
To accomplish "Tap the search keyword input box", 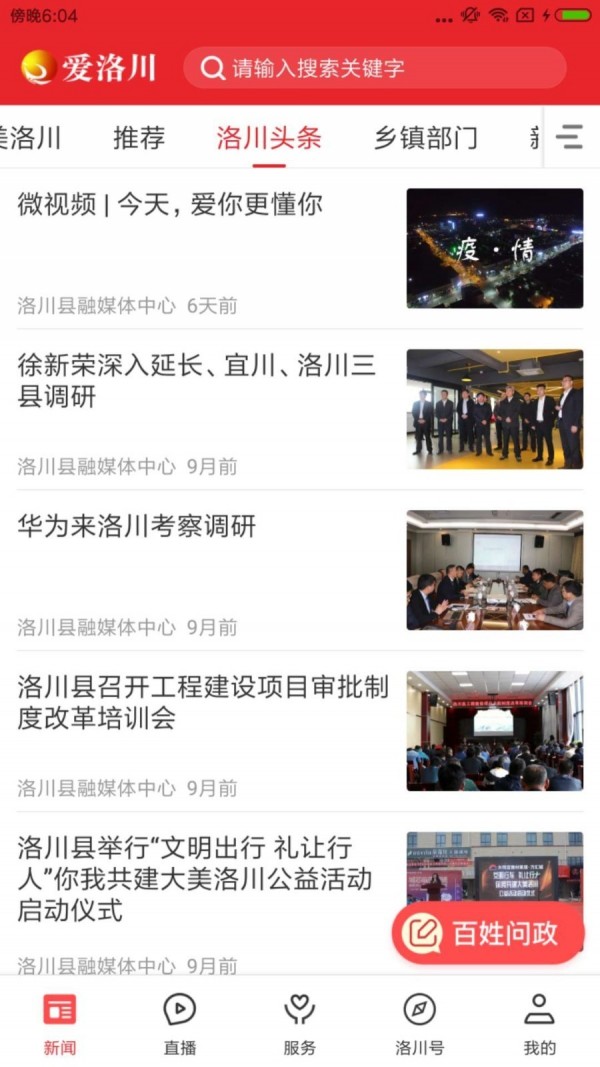I will [375, 68].
